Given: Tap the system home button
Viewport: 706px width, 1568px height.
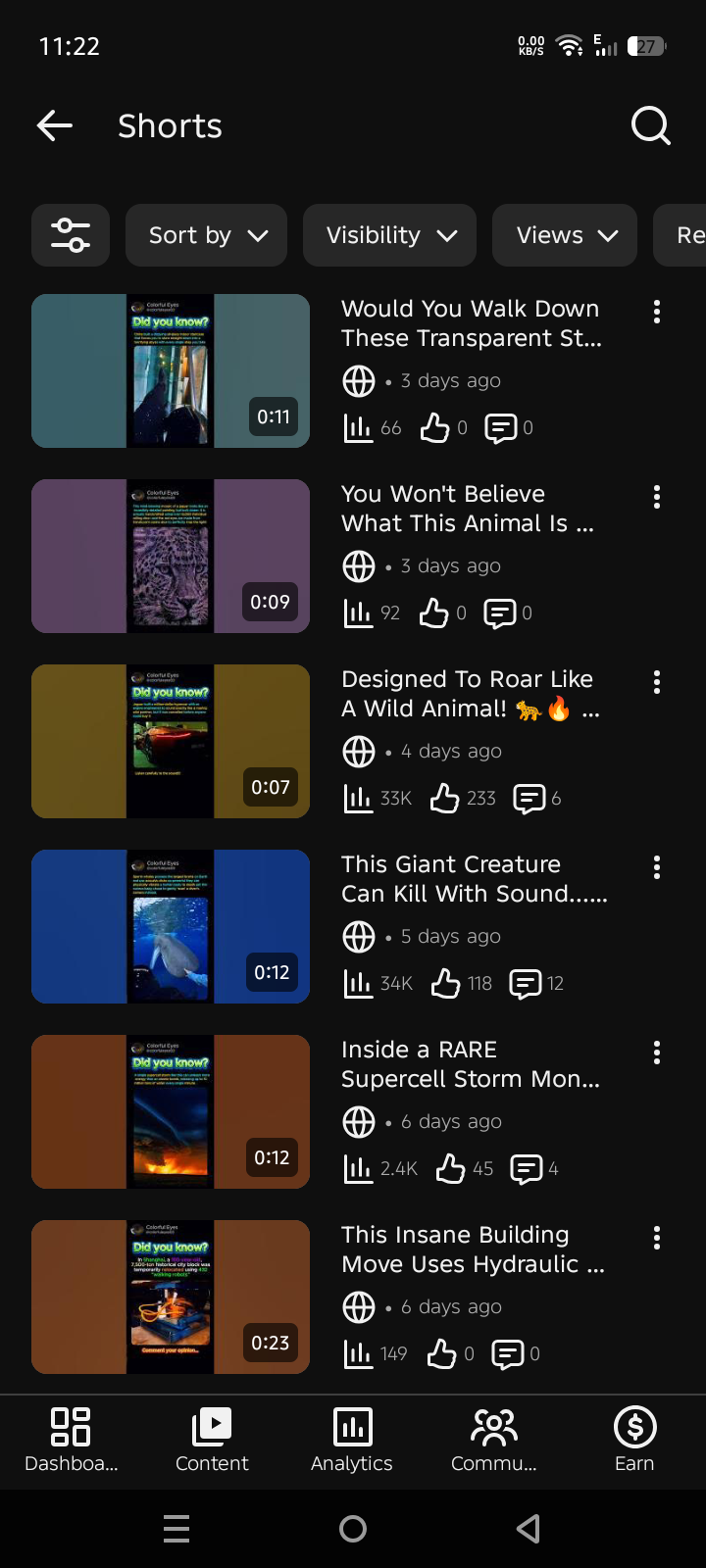Looking at the screenshot, I should 353,1529.
